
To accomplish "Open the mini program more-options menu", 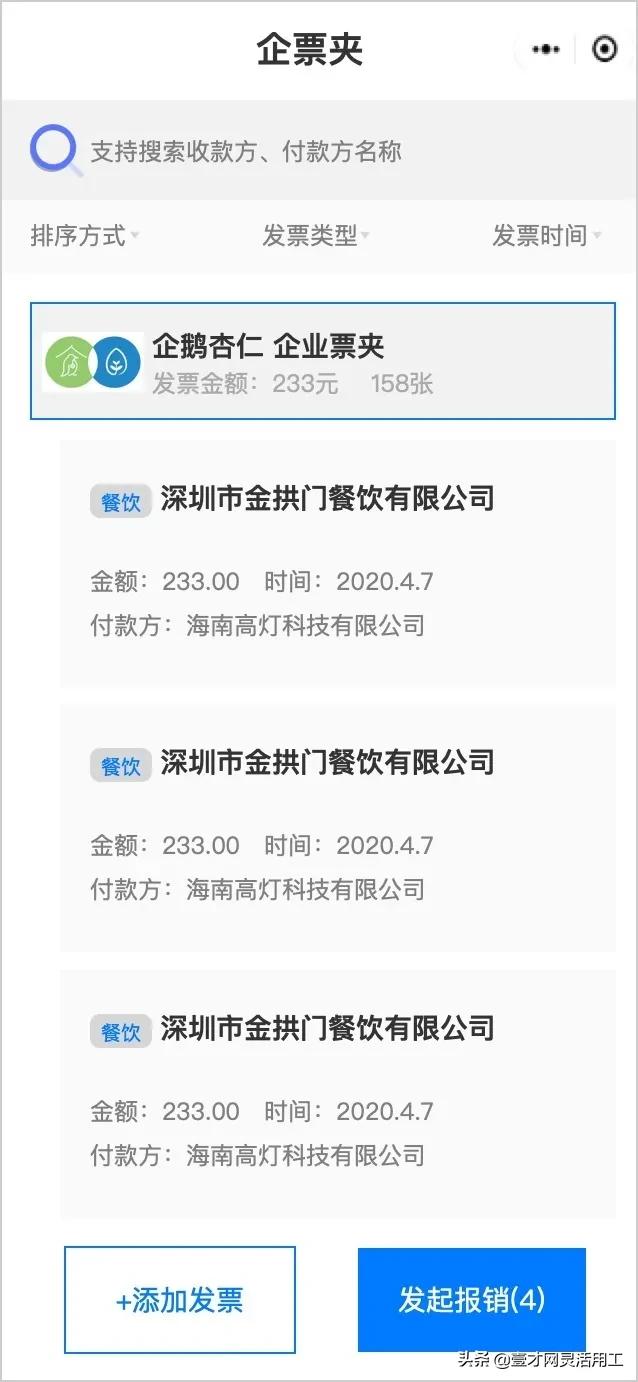I will click(546, 50).
